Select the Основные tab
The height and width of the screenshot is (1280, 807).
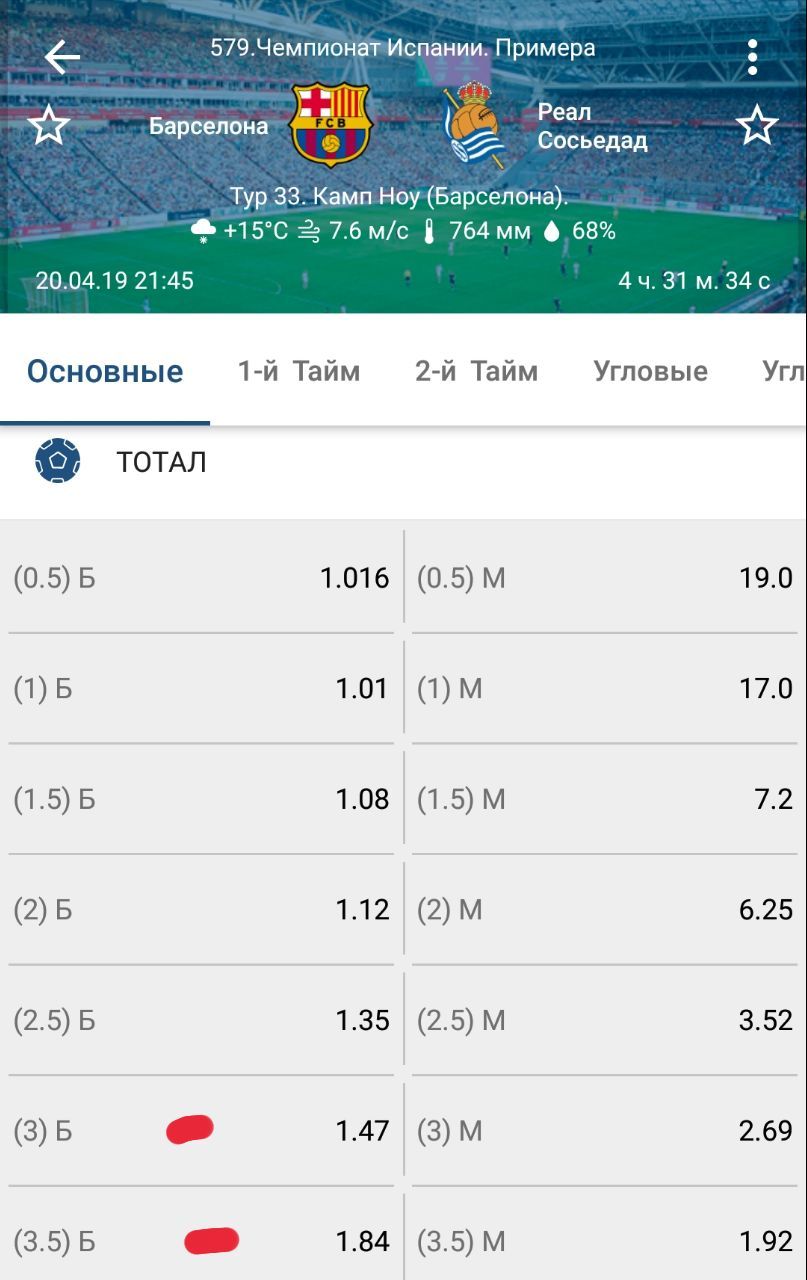pyautogui.click(x=105, y=371)
